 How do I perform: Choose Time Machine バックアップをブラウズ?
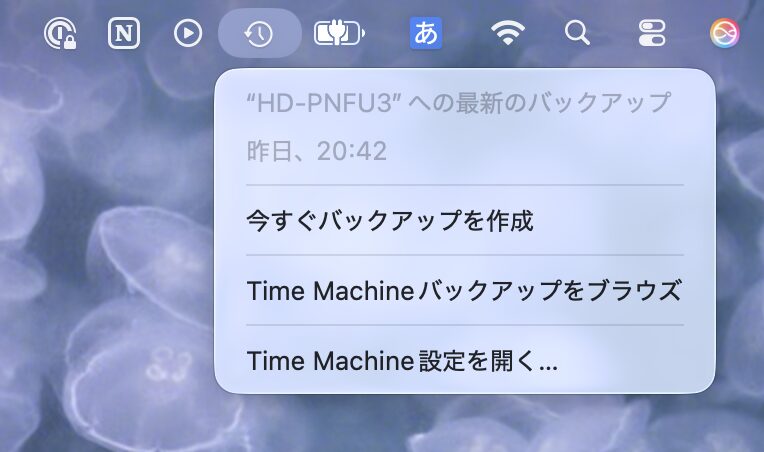click(463, 291)
